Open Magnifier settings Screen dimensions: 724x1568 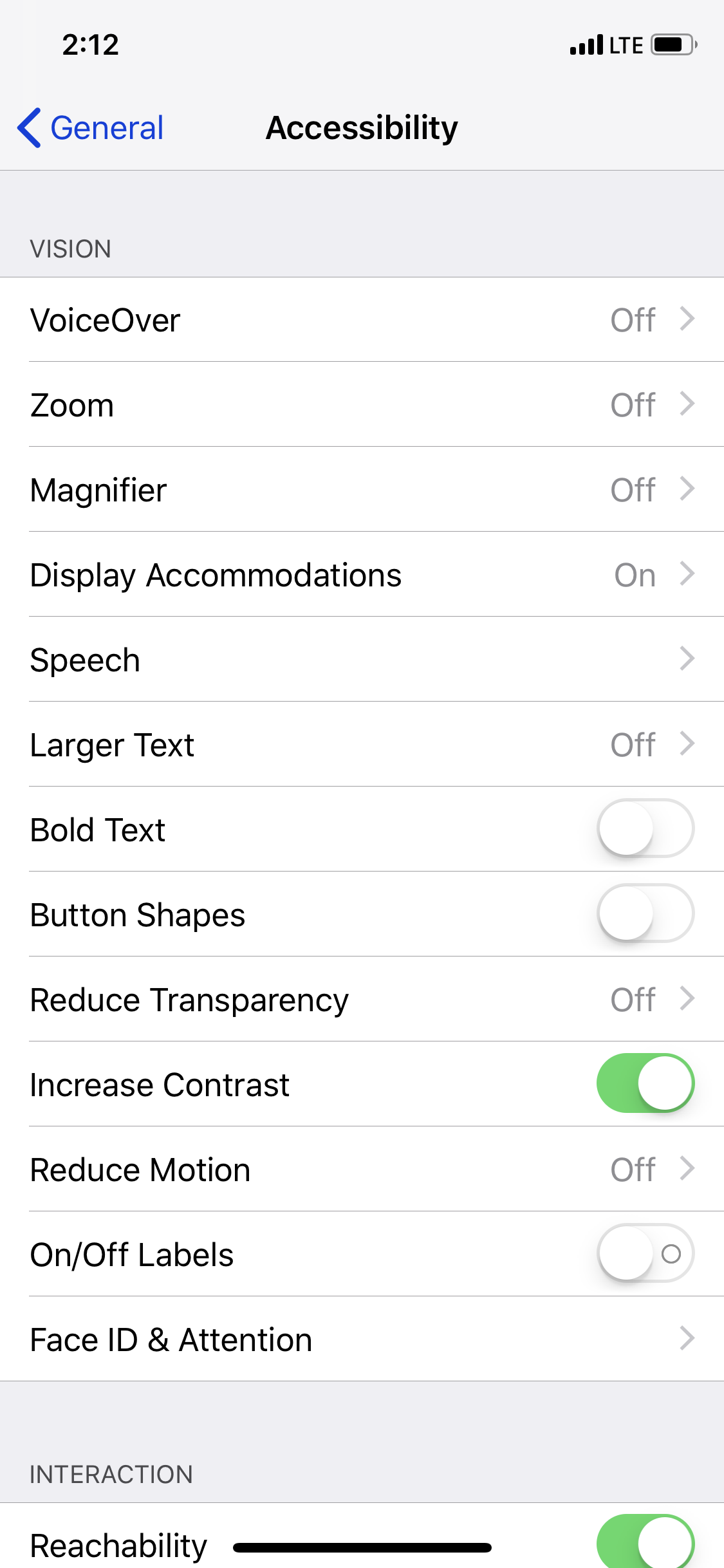click(x=362, y=490)
